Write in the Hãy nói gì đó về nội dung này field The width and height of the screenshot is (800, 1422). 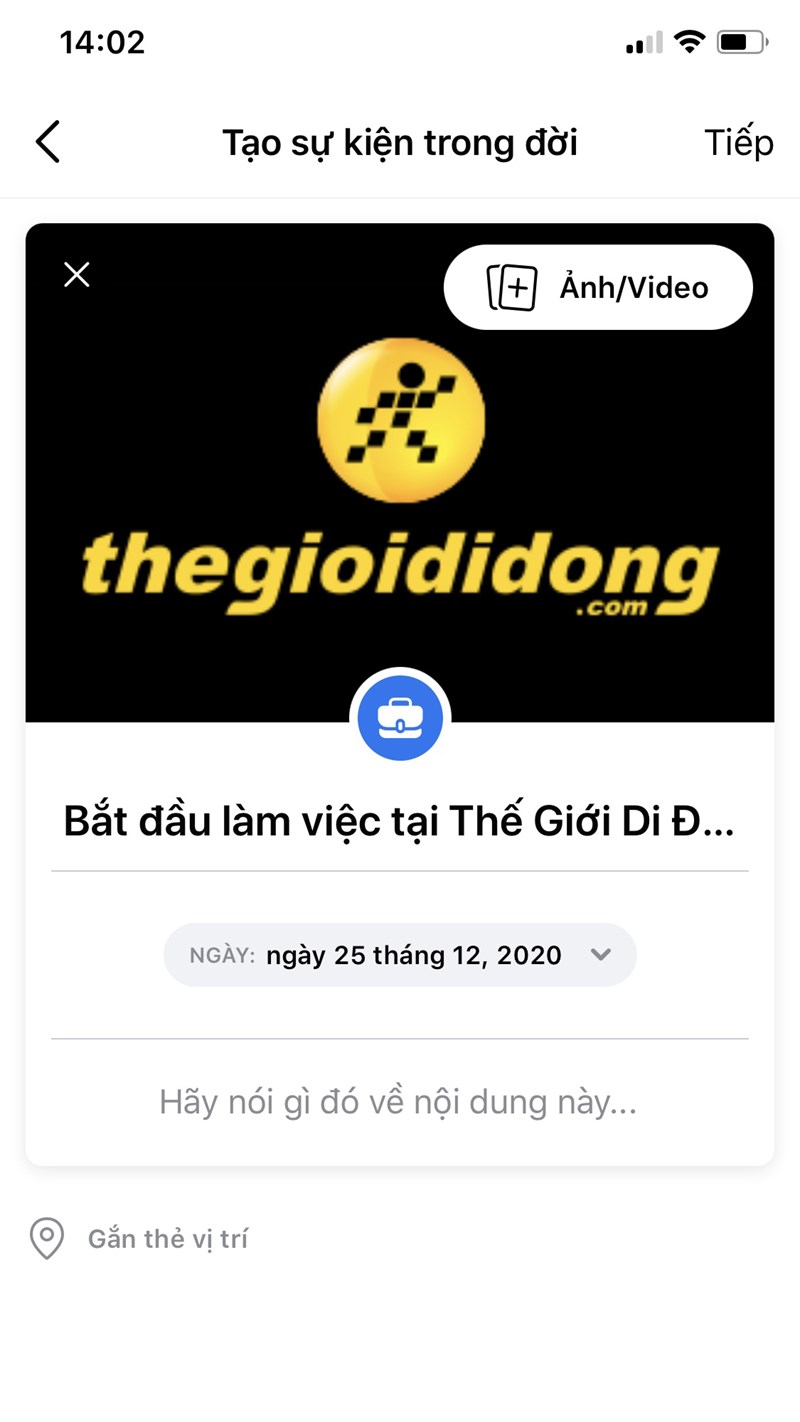tap(398, 1102)
